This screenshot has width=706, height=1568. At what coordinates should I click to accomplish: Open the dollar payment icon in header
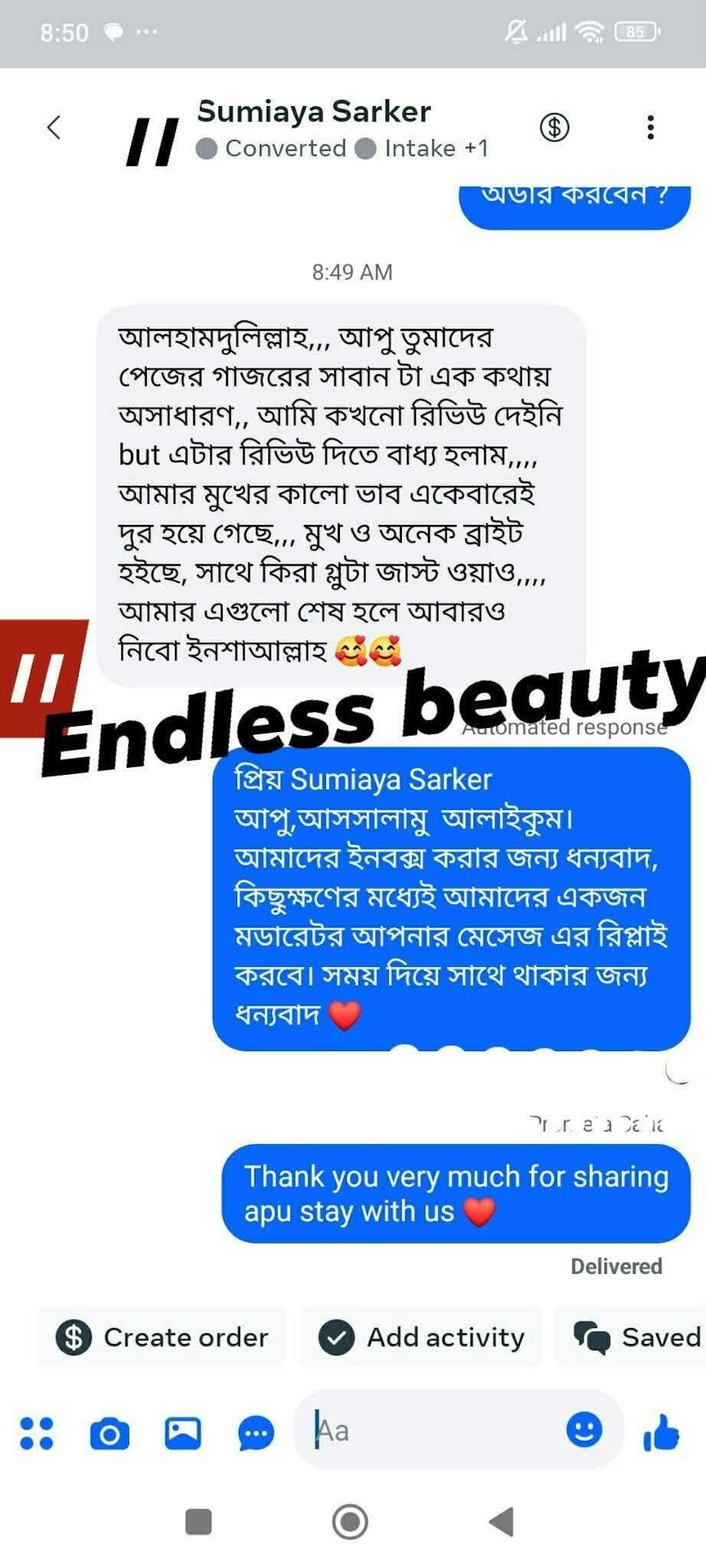[554, 128]
